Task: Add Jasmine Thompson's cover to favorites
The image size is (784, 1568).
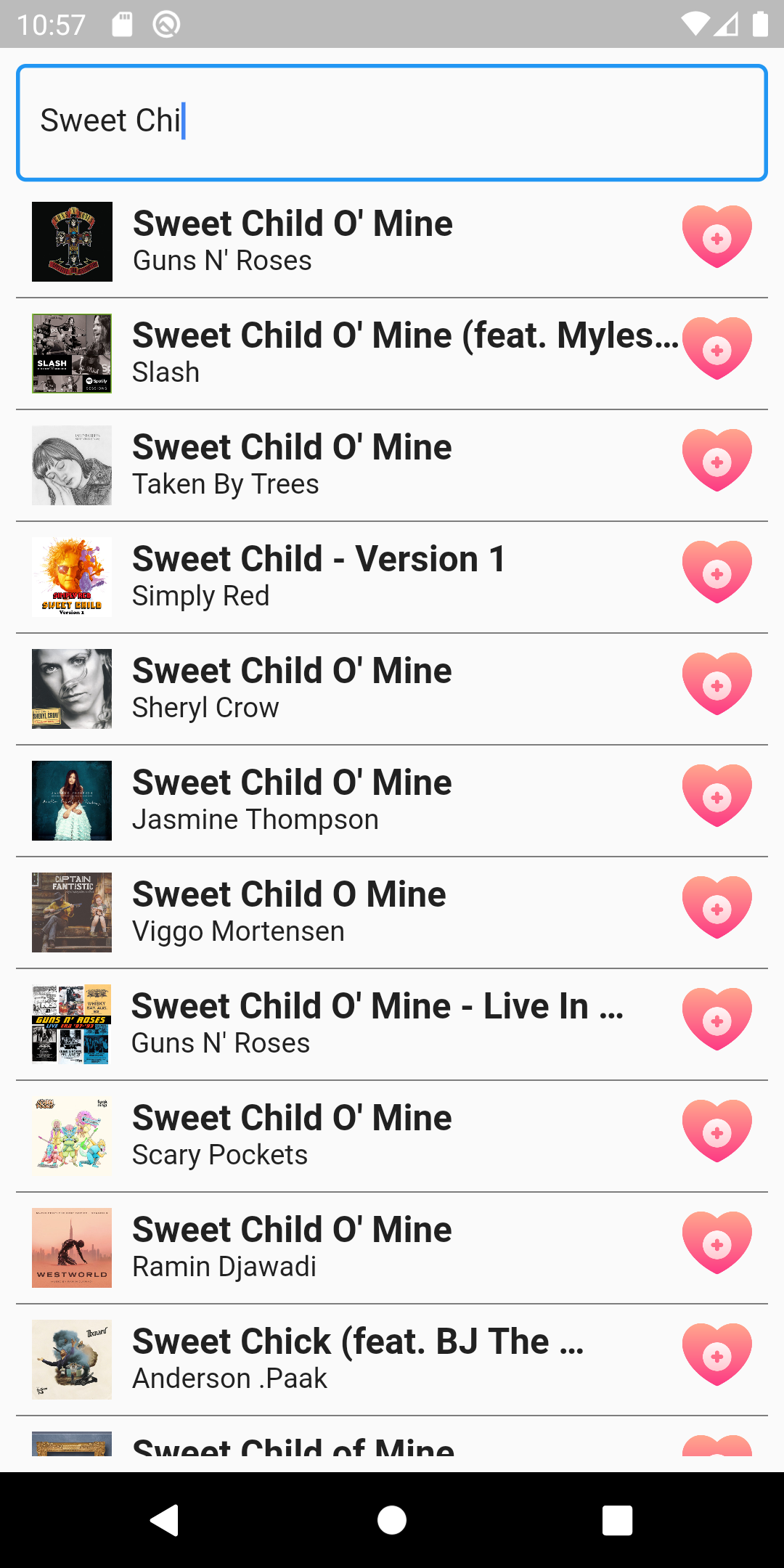Action: 717,795
